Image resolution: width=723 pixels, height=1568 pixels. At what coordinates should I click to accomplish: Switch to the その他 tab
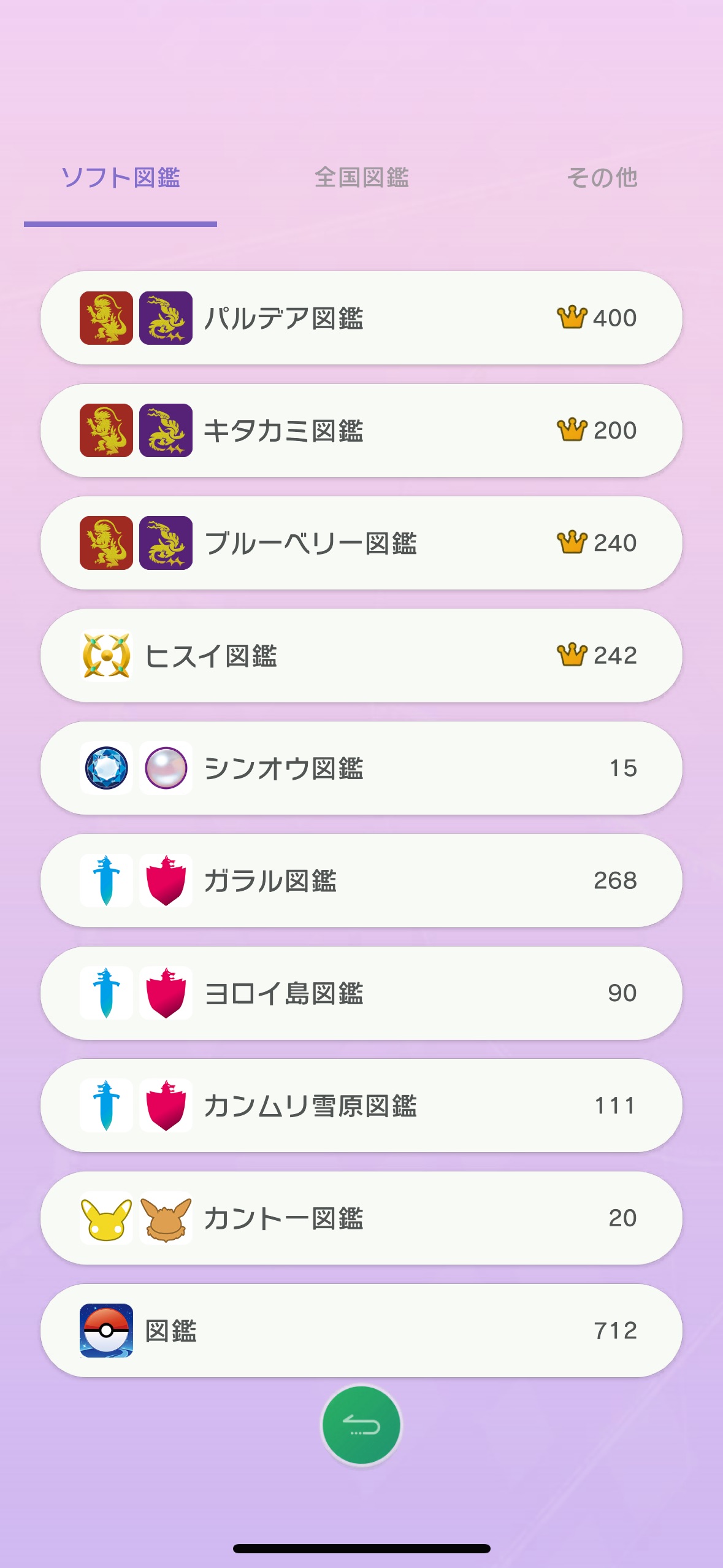pyautogui.click(x=602, y=178)
